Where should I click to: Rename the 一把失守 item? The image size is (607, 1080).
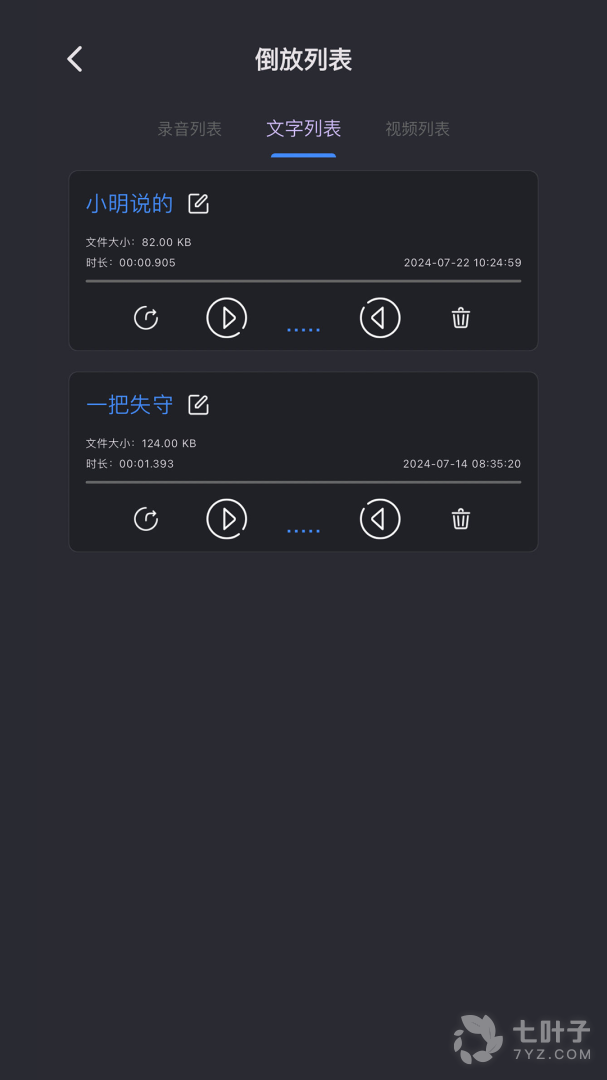coord(198,405)
